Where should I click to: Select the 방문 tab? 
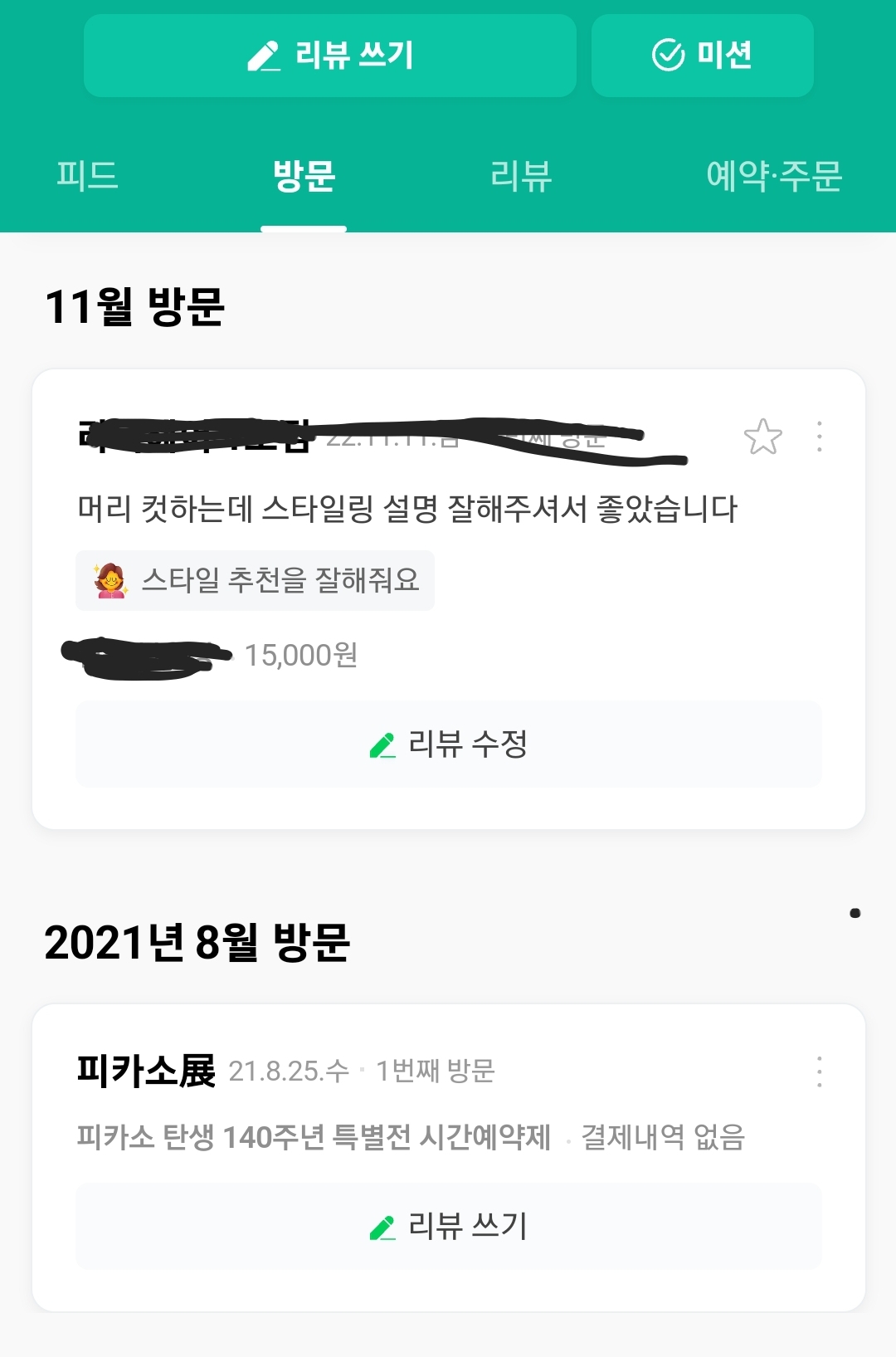(x=304, y=176)
